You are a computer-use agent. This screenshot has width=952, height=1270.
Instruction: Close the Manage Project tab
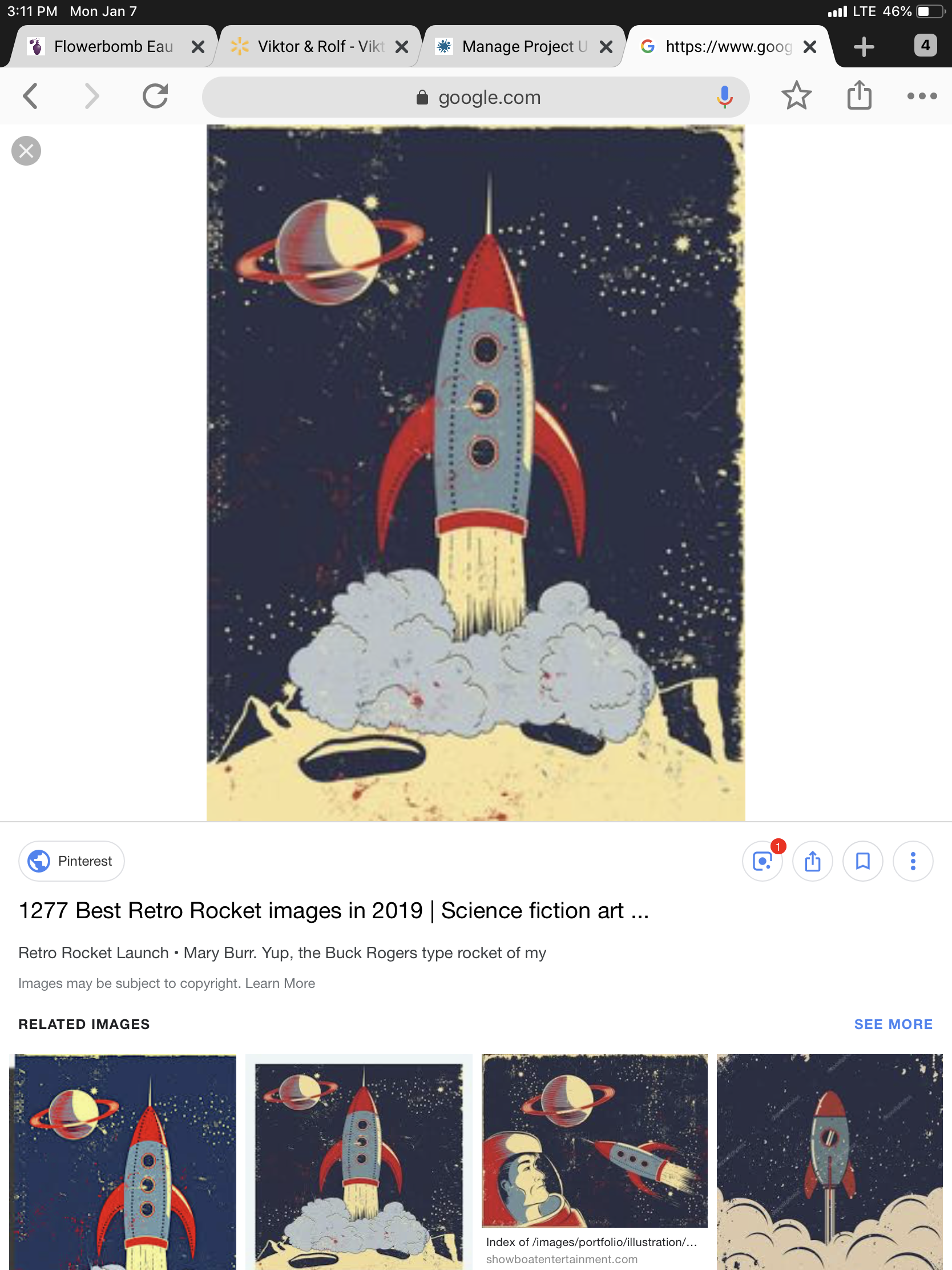click(x=606, y=47)
